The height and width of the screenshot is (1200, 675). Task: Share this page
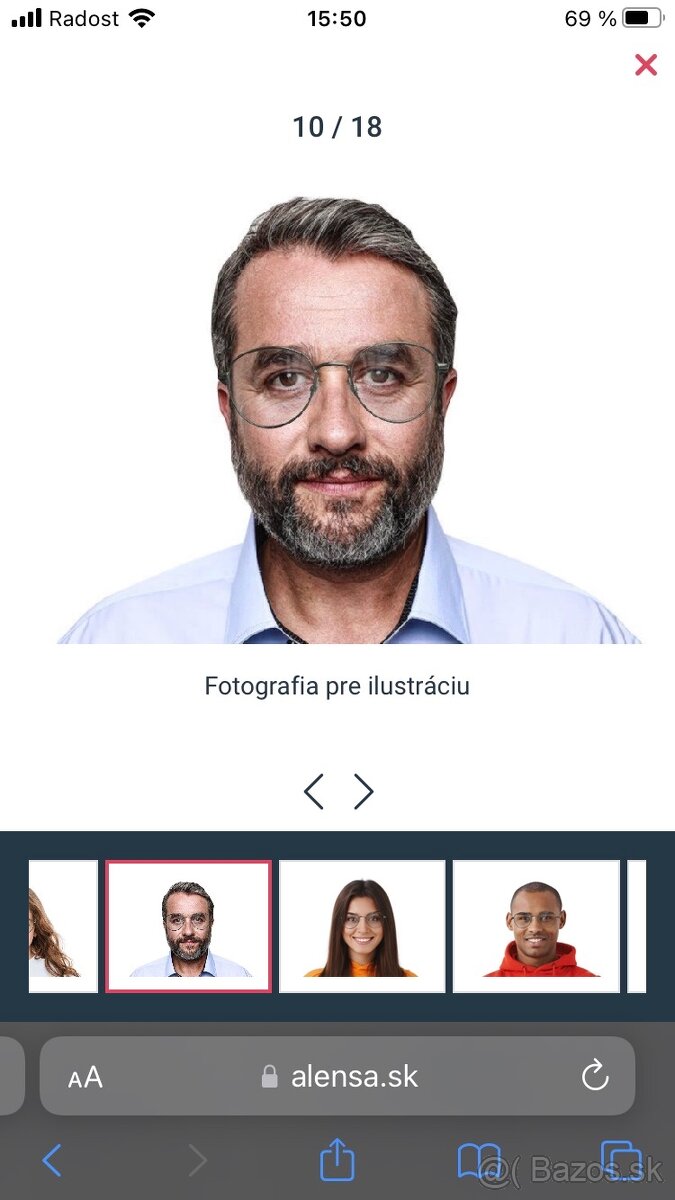(x=337, y=1160)
